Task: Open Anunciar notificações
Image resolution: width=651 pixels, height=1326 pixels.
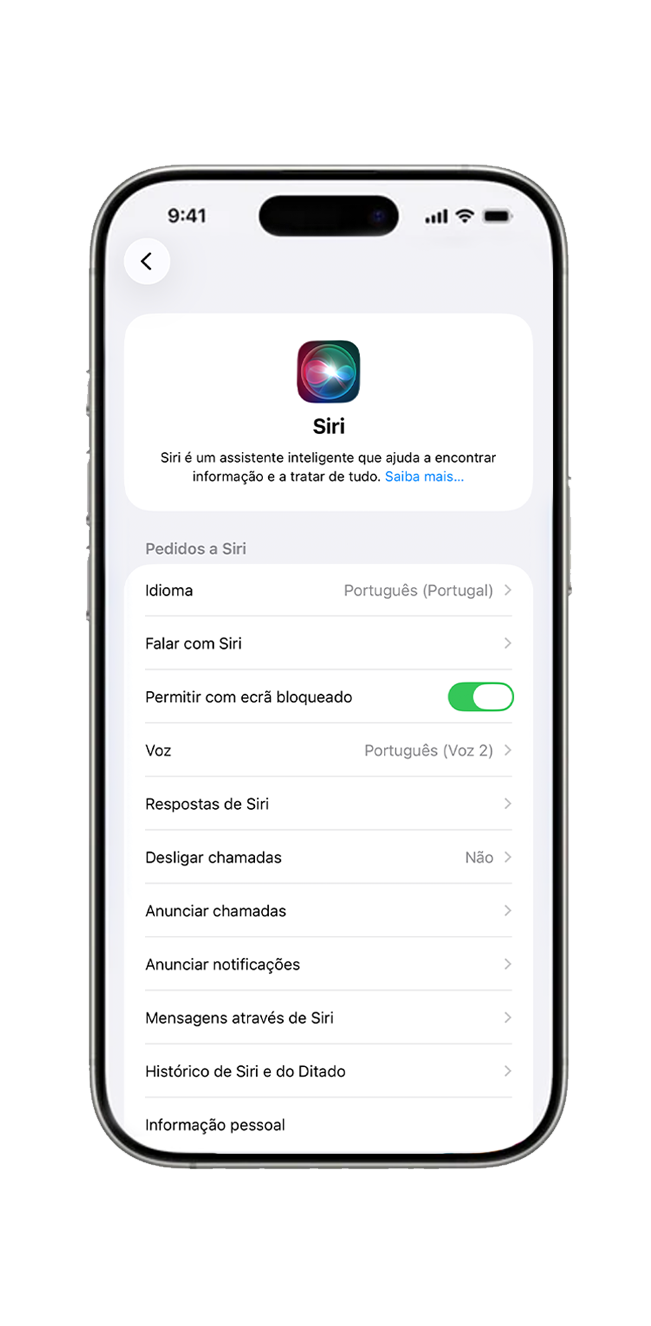Action: pyautogui.click(x=328, y=964)
